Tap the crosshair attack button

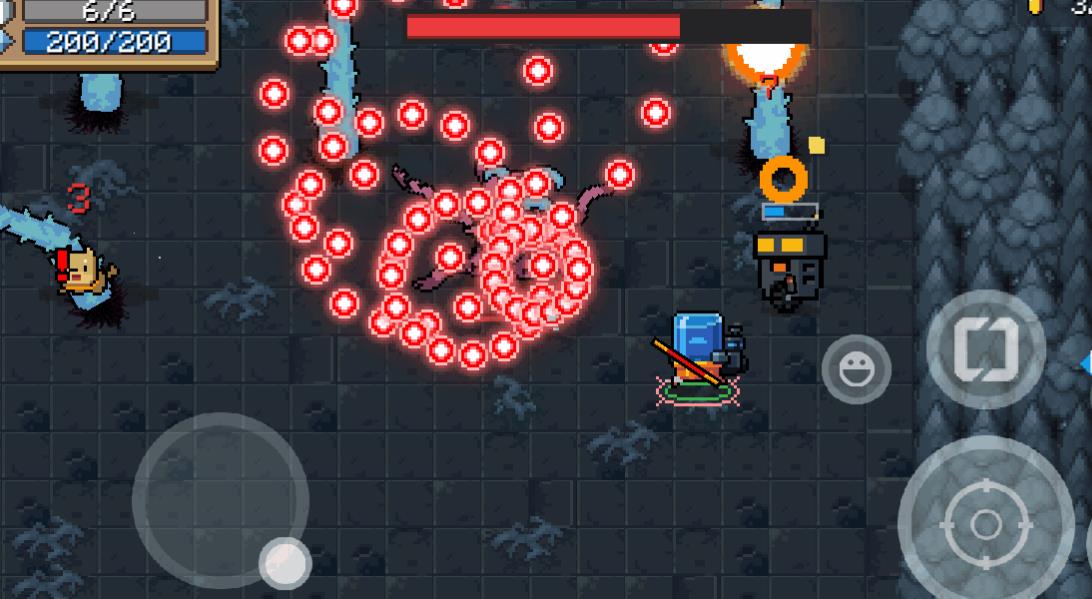985,524
